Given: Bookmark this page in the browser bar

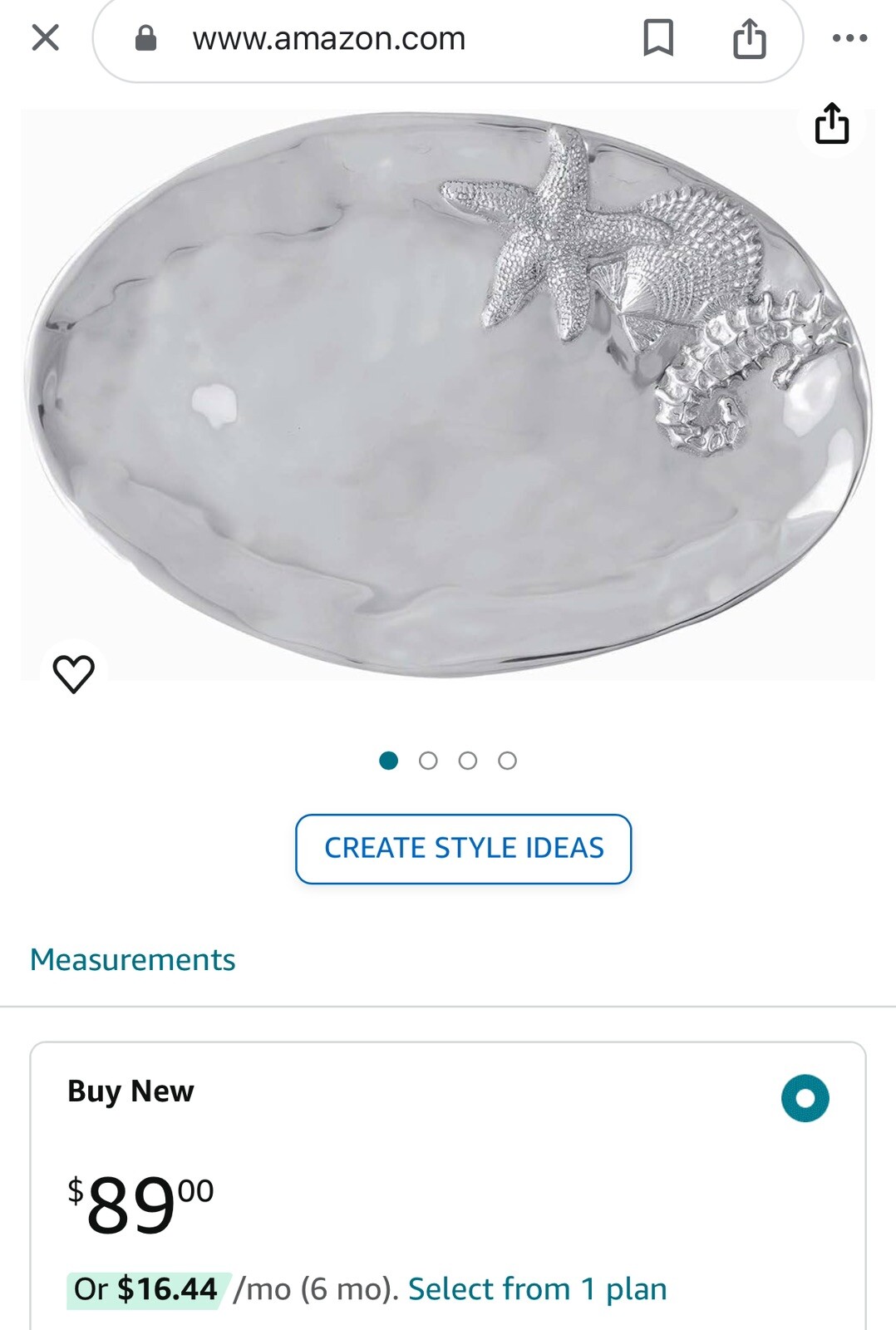Looking at the screenshot, I should click(658, 38).
